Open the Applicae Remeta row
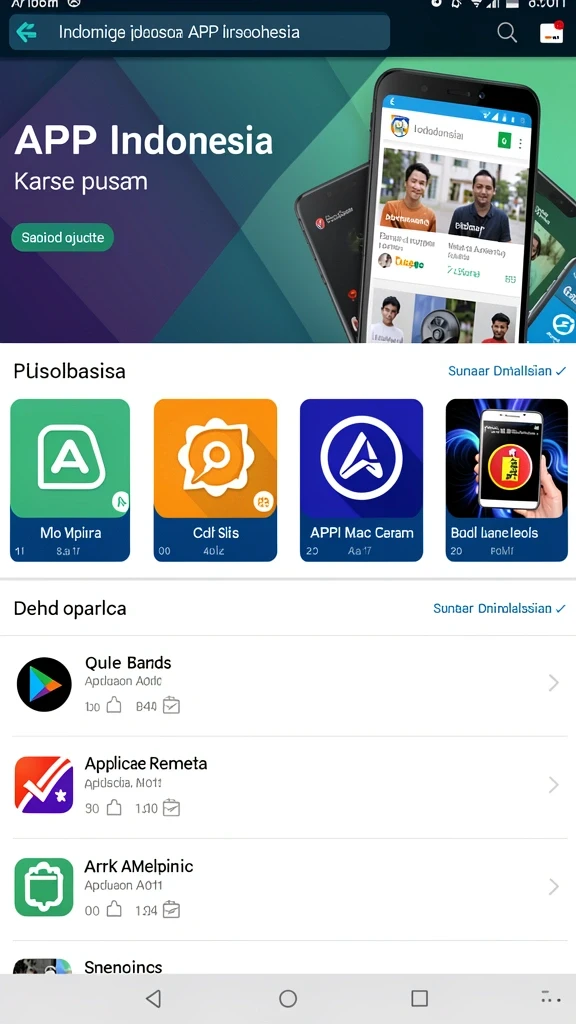Viewport: 576px width, 1024px height. (x=288, y=787)
